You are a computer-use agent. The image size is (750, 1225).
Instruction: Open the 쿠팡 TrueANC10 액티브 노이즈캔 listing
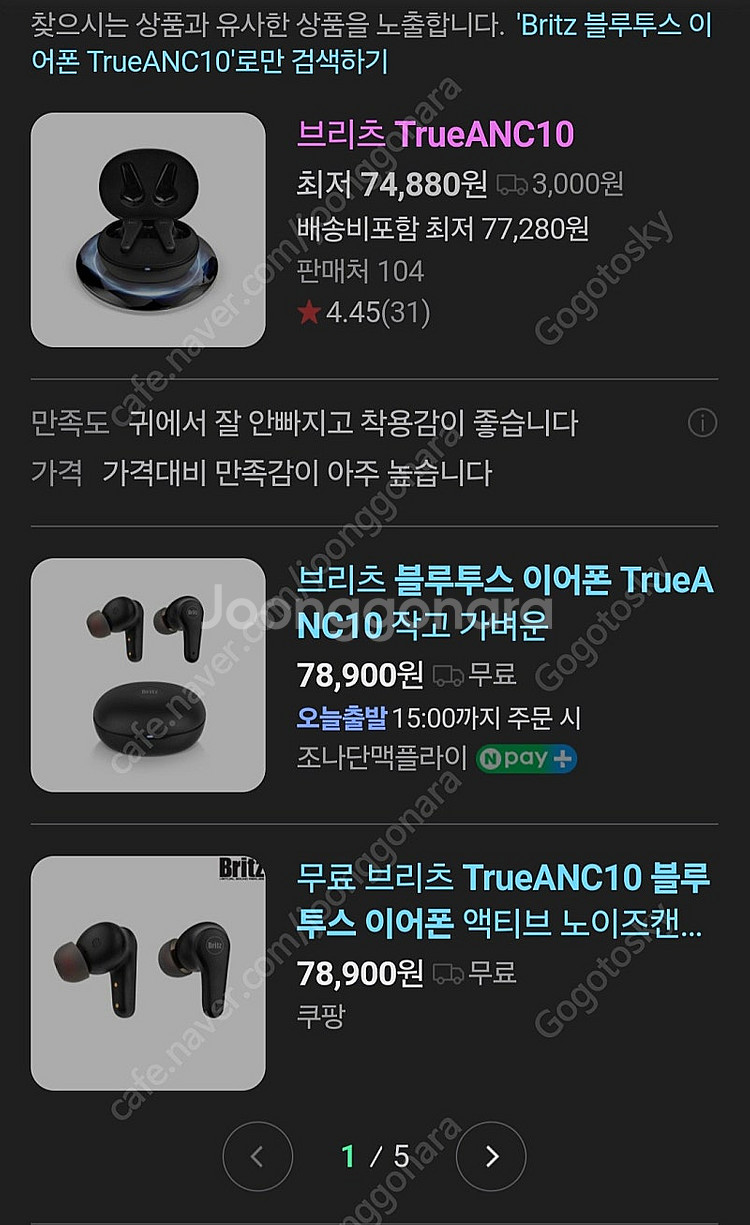pyautogui.click(x=503, y=901)
